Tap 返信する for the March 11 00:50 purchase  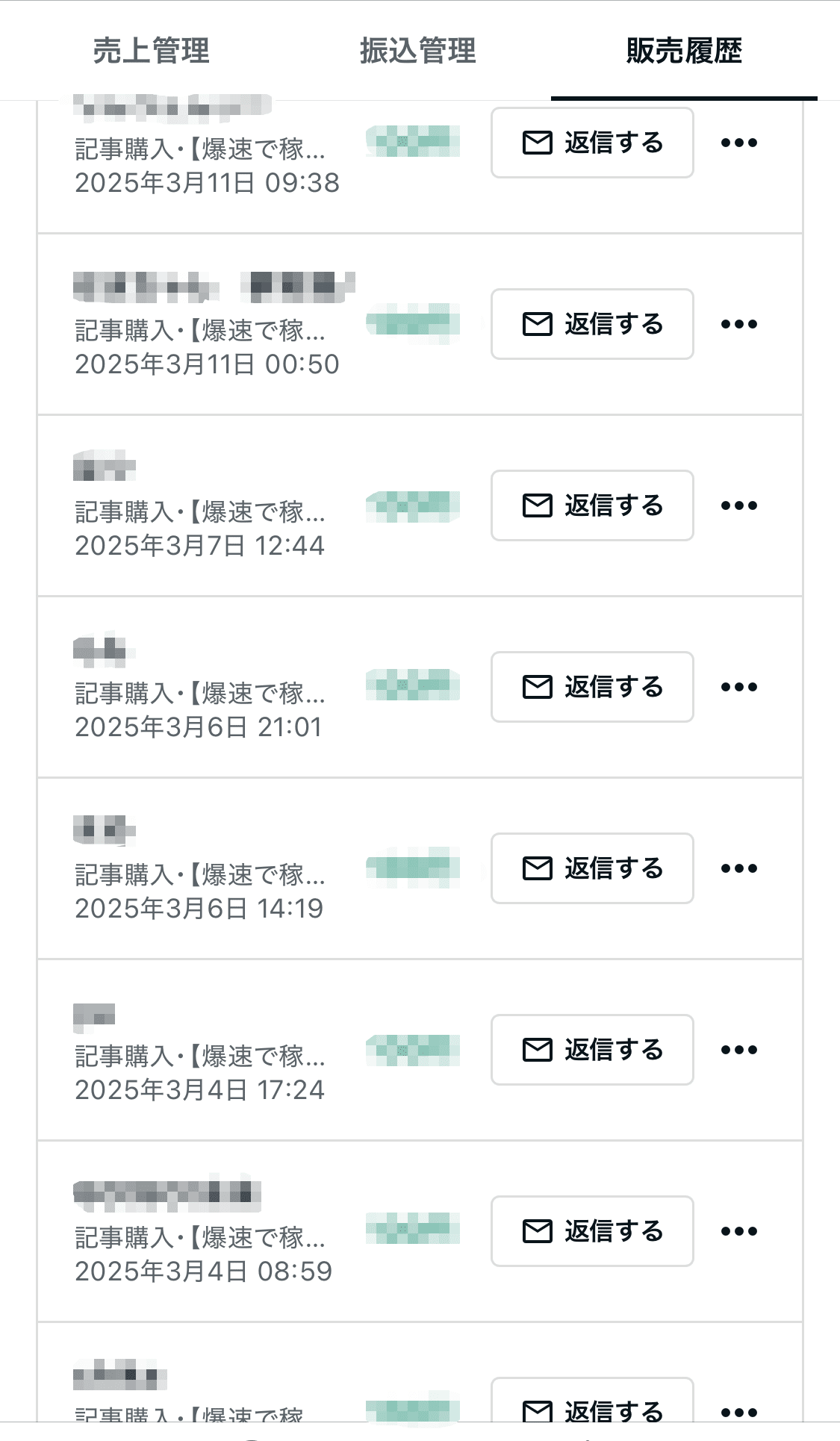coord(592,324)
